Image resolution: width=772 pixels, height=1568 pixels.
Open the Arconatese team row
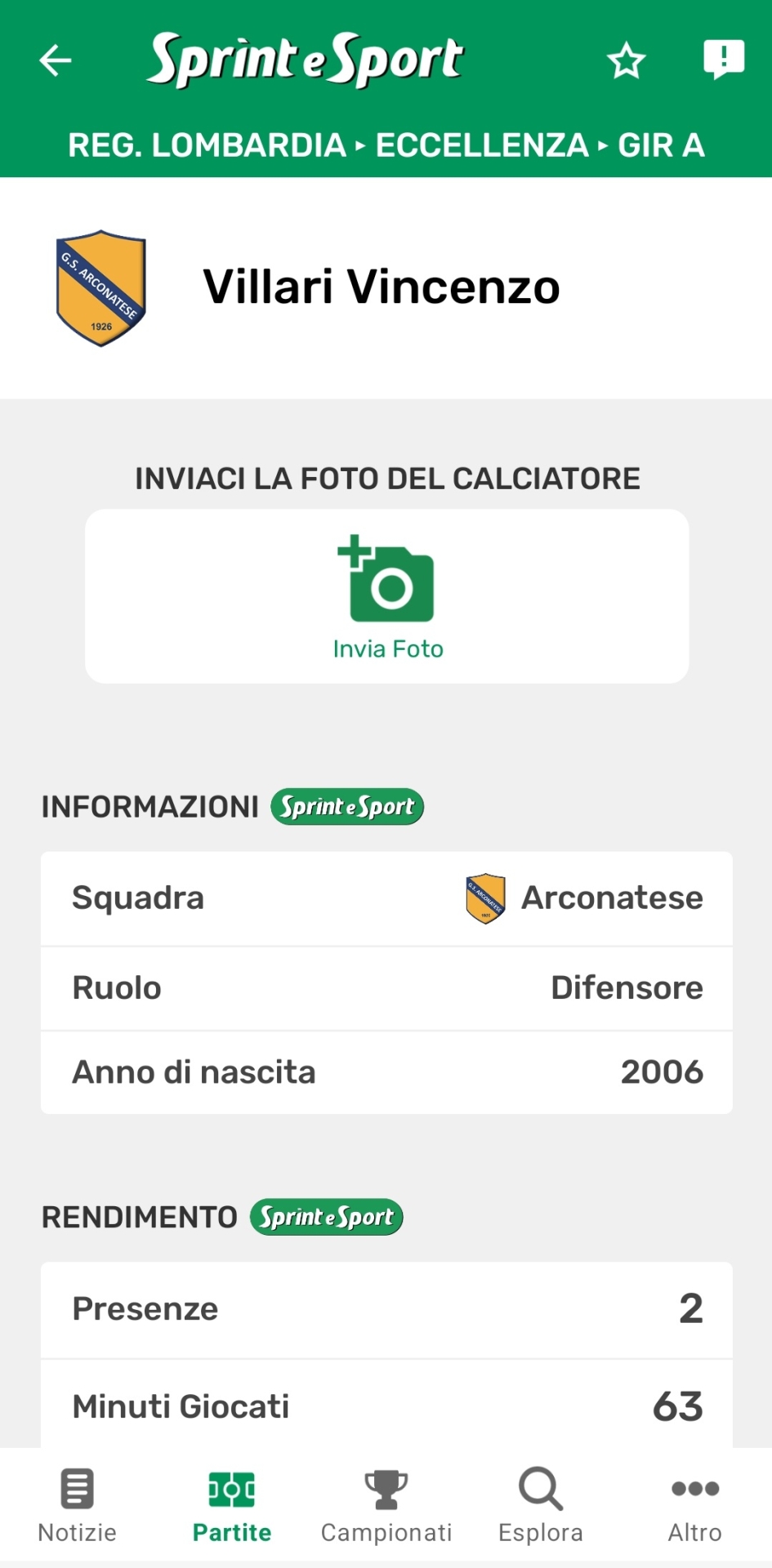386,898
